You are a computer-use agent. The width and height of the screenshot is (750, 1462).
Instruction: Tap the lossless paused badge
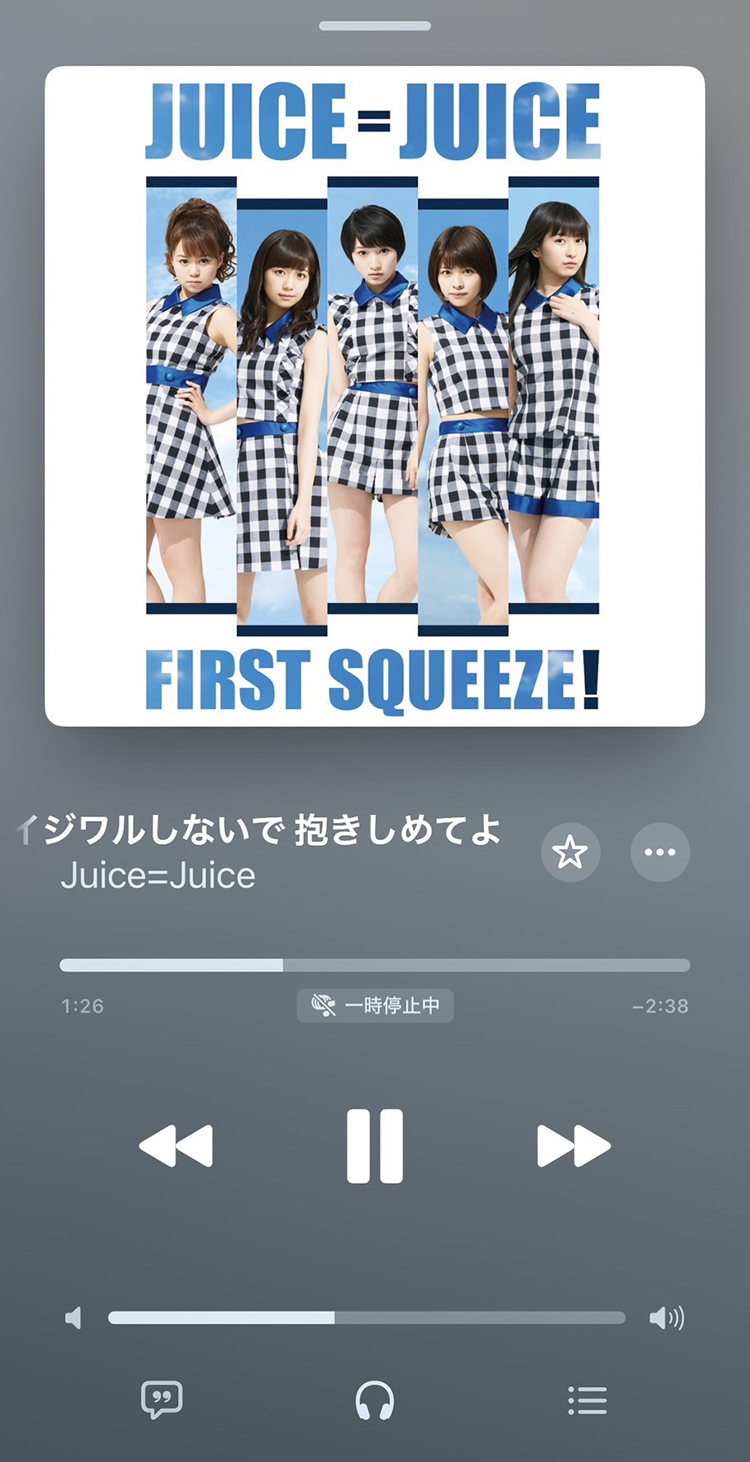pyautogui.click(x=375, y=1006)
